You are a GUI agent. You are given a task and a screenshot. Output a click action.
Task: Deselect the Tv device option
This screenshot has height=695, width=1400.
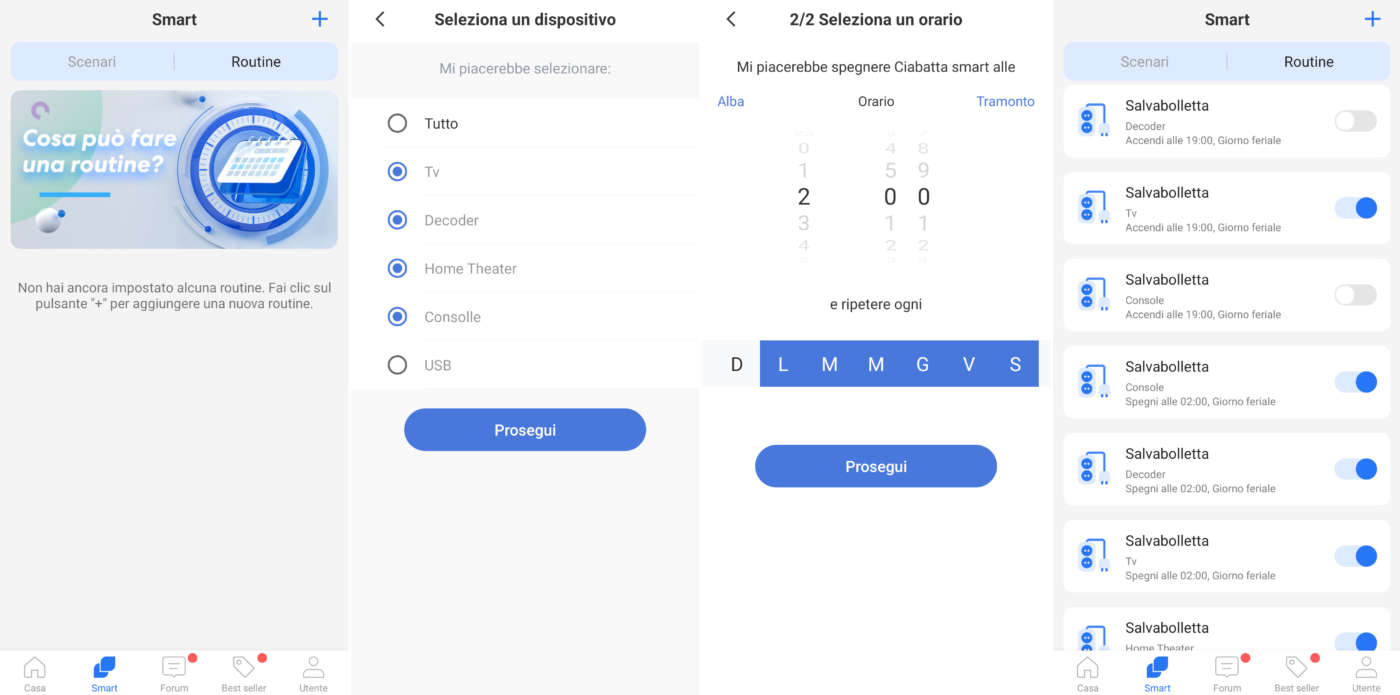(x=398, y=172)
